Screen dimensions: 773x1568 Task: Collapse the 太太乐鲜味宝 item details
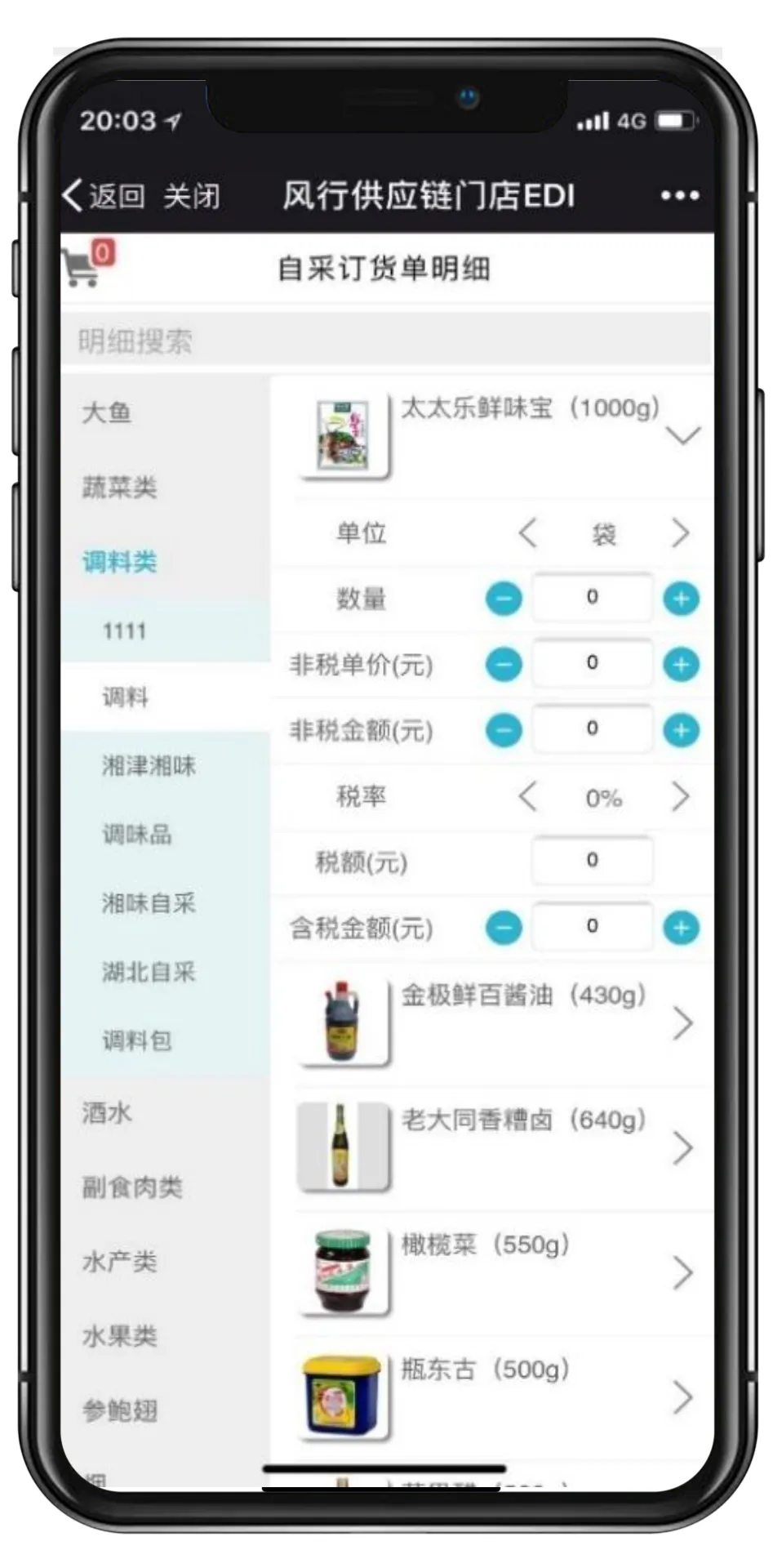click(683, 435)
